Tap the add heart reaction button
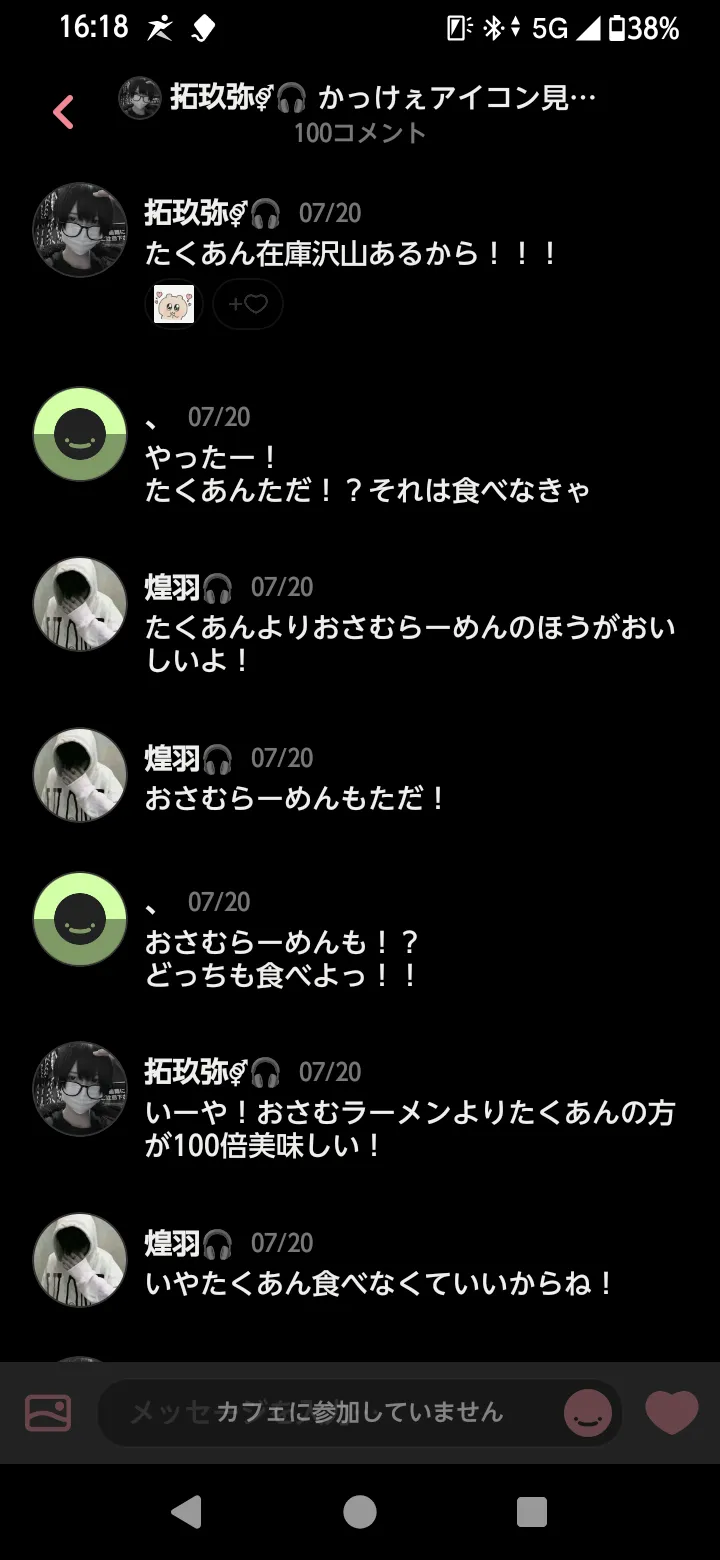720x1560 pixels. pyautogui.click(x=248, y=304)
